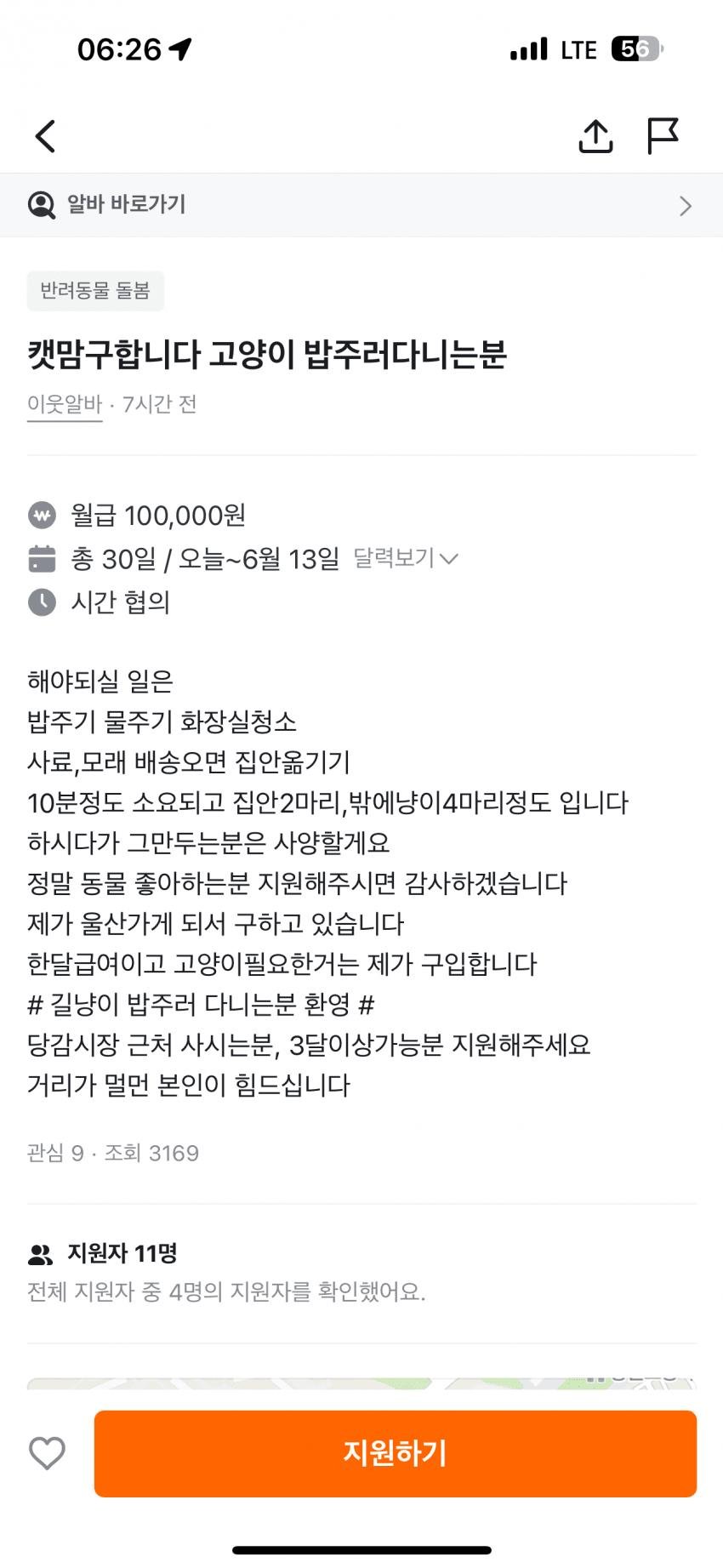Report the post with the flag icon
Image resolution: width=723 pixels, height=1568 pixels.
pyautogui.click(x=663, y=136)
